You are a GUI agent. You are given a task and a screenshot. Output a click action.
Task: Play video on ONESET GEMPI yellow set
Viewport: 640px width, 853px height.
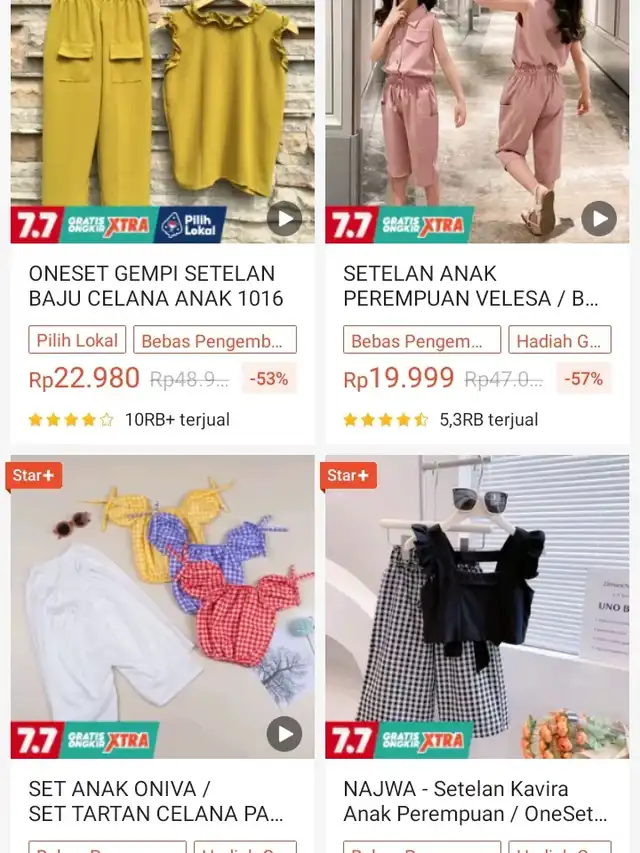pyautogui.click(x=284, y=218)
